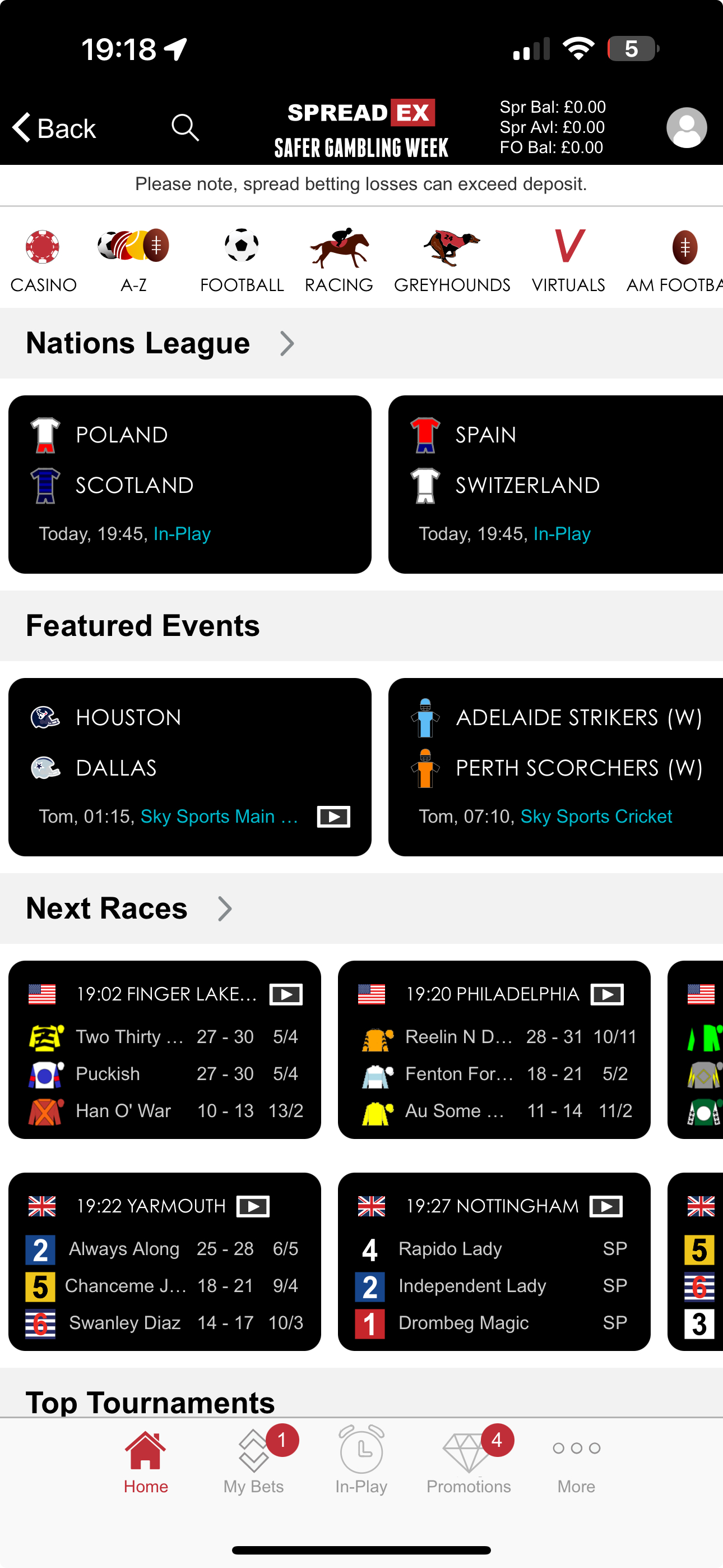
Task: Tap the search magnifier icon
Action: click(186, 128)
